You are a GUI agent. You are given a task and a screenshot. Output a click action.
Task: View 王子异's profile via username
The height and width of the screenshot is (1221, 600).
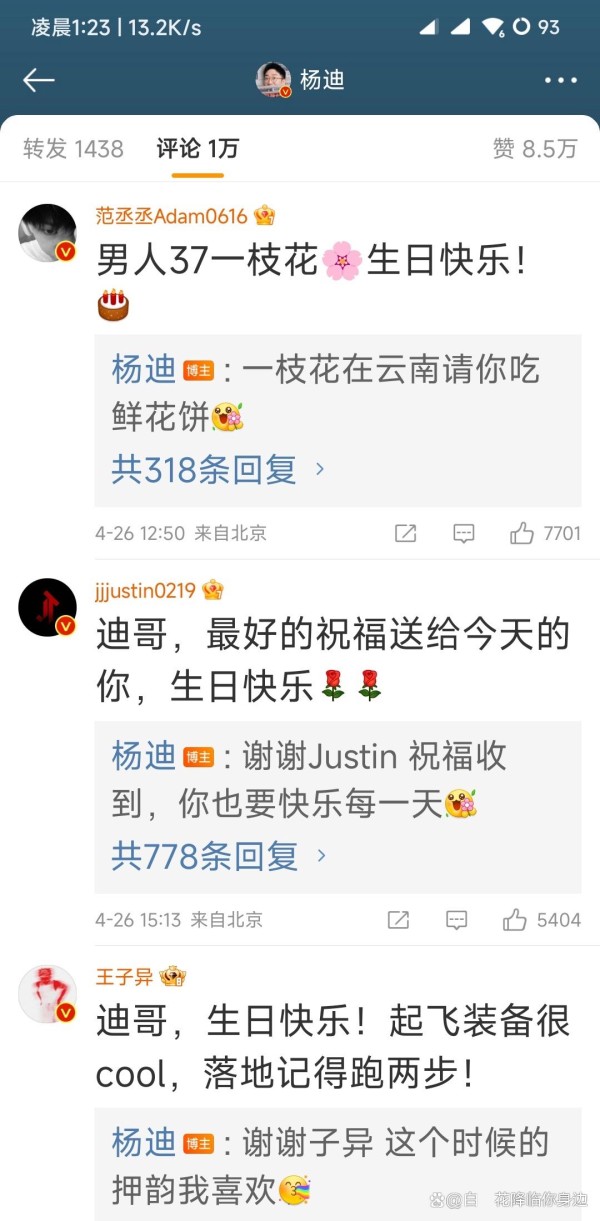pos(125,977)
